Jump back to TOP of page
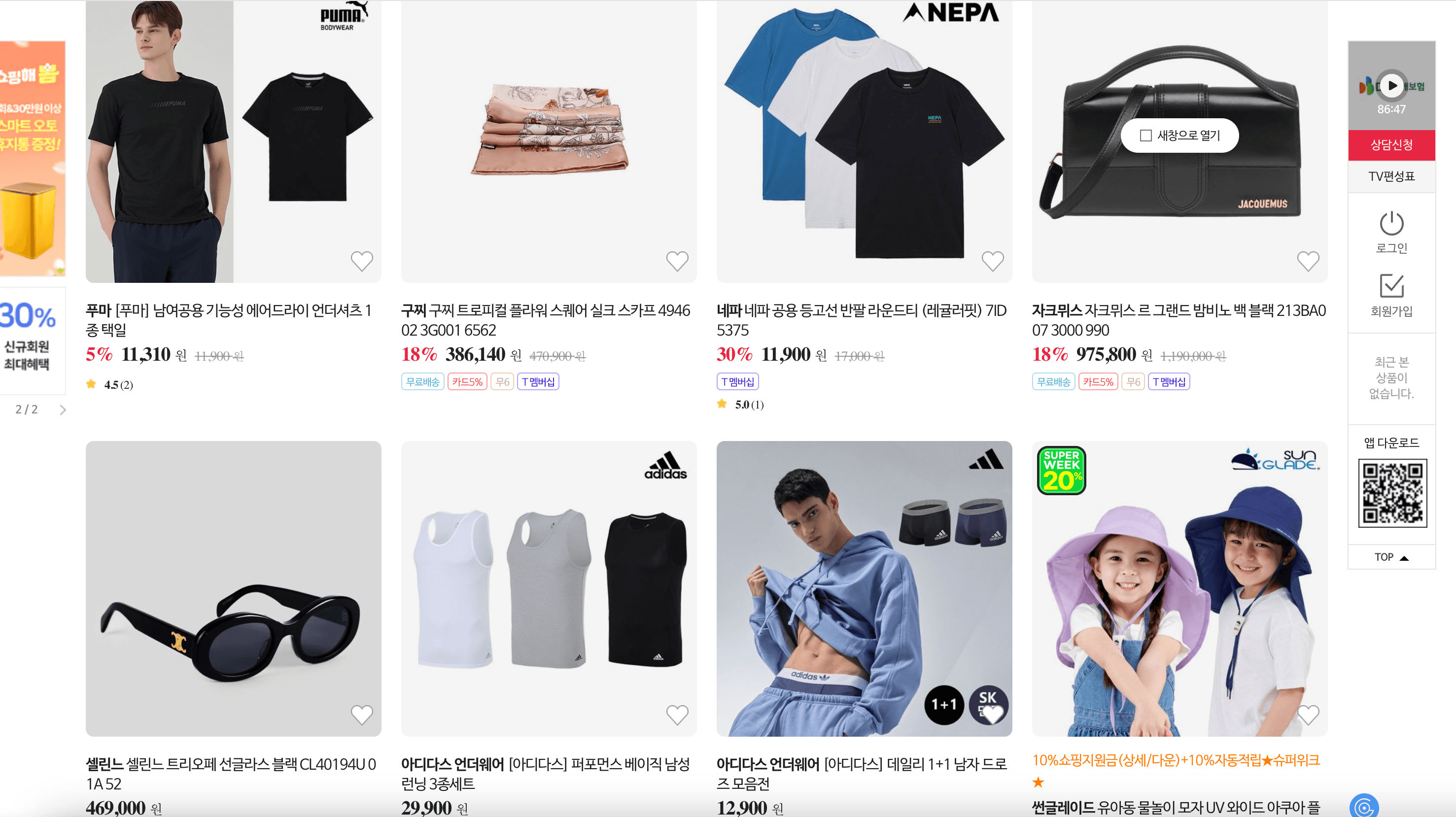Screen dimensions: 1456x817 tap(1391, 557)
